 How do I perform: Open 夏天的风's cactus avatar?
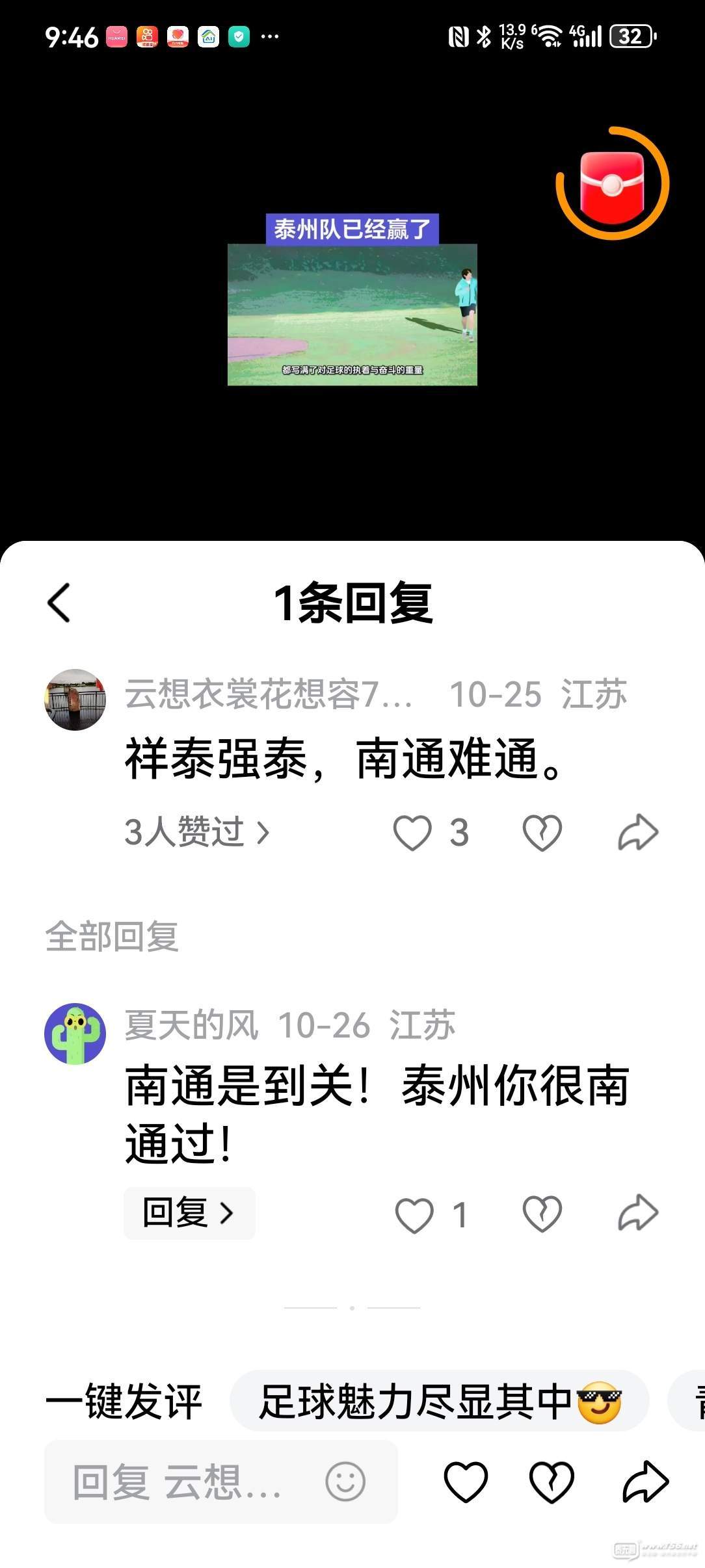coord(75,1034)
